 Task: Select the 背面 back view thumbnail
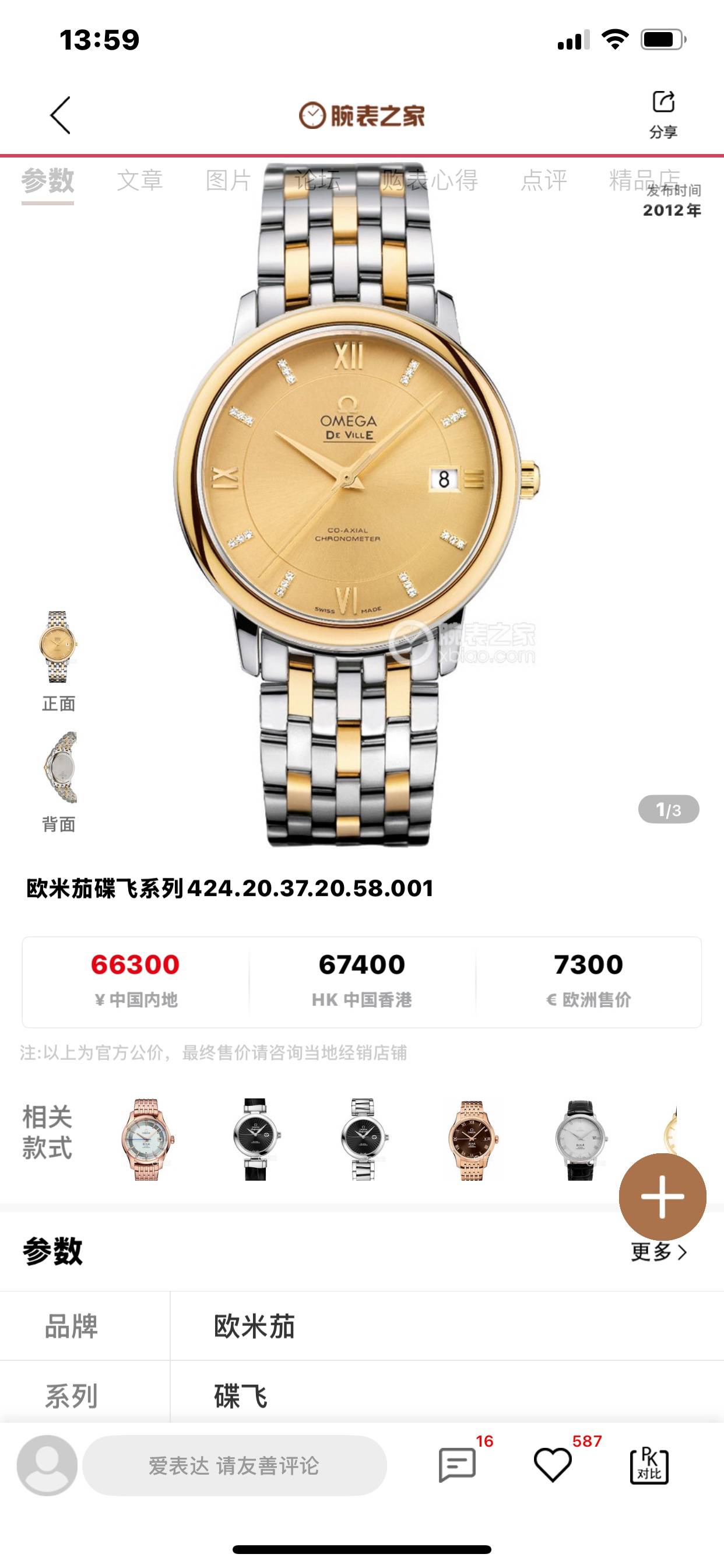click(58, 769)
